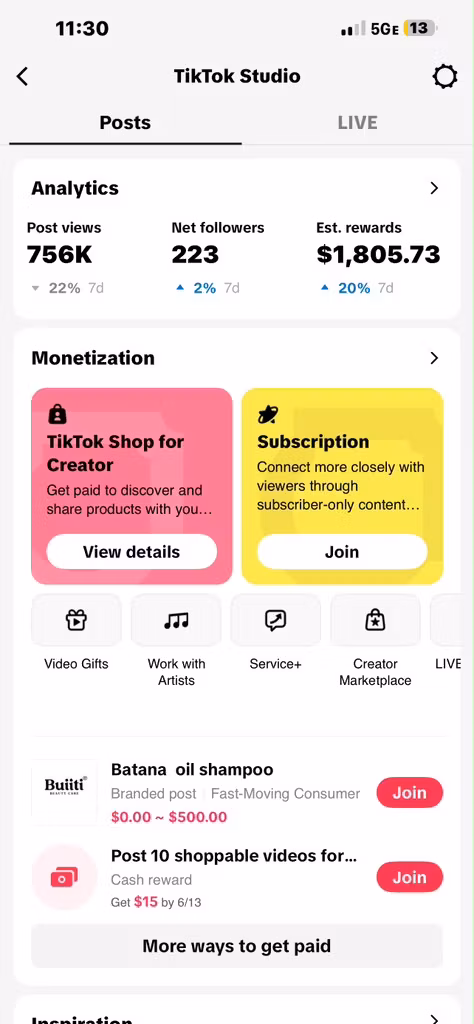Join the Subscription program

pyautogui.click(x=342, y=552)
